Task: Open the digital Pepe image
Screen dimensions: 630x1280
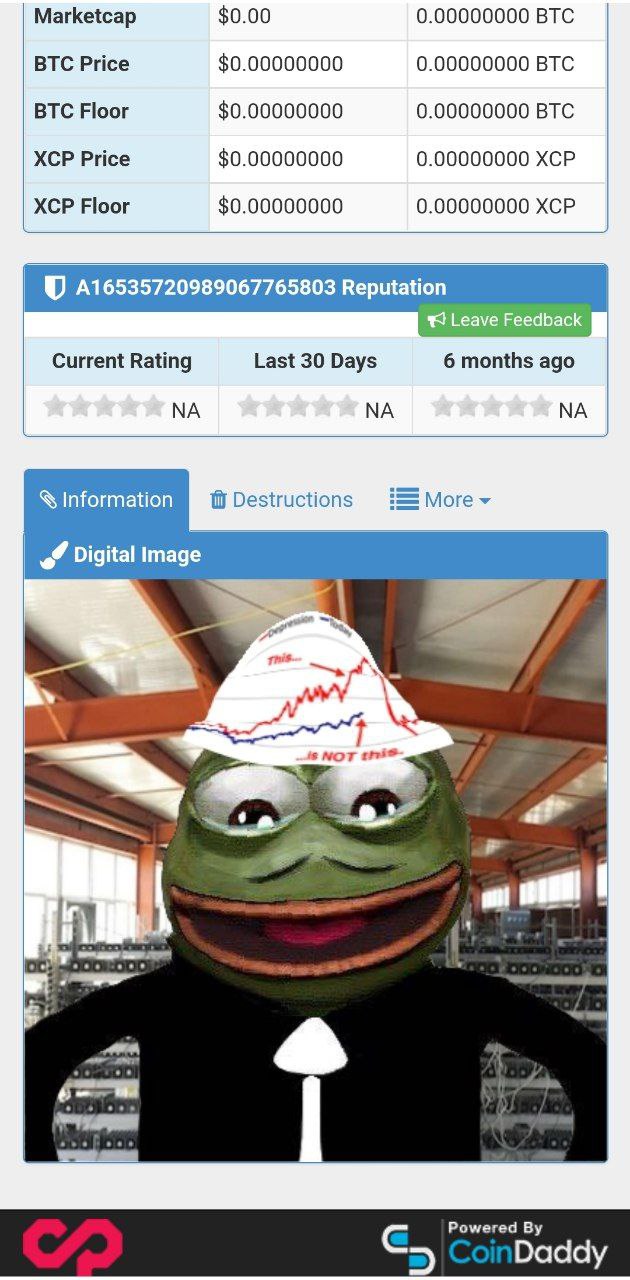Action: [x=315, y=870]
